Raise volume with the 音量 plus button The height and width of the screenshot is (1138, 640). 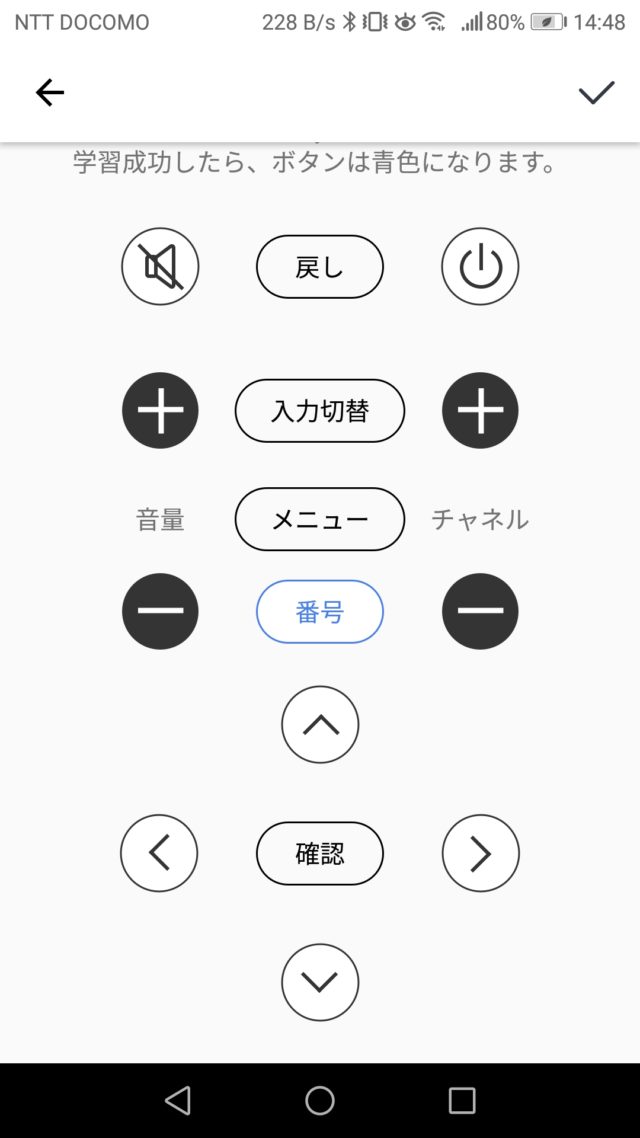[160, 411]
